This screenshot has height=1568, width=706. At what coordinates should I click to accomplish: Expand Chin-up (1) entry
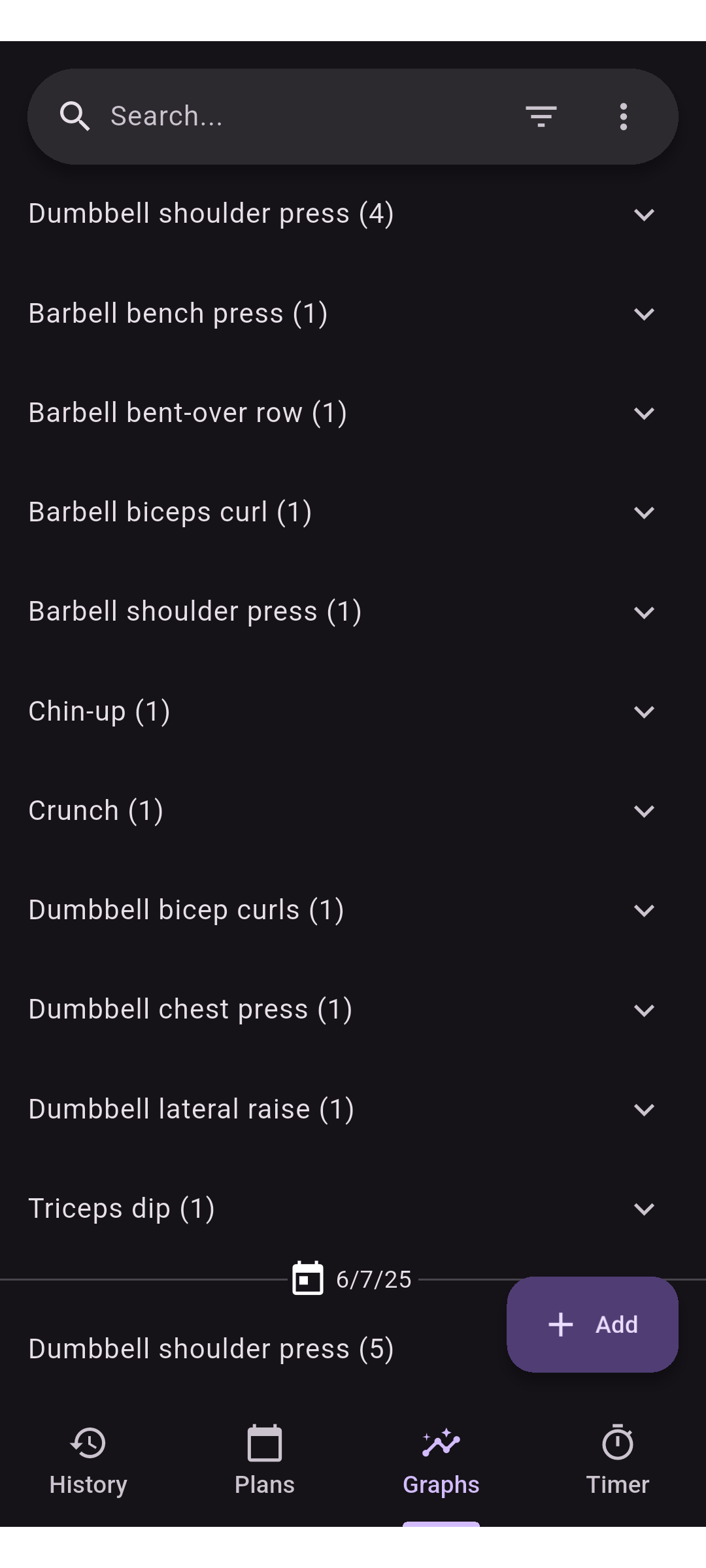353,711
